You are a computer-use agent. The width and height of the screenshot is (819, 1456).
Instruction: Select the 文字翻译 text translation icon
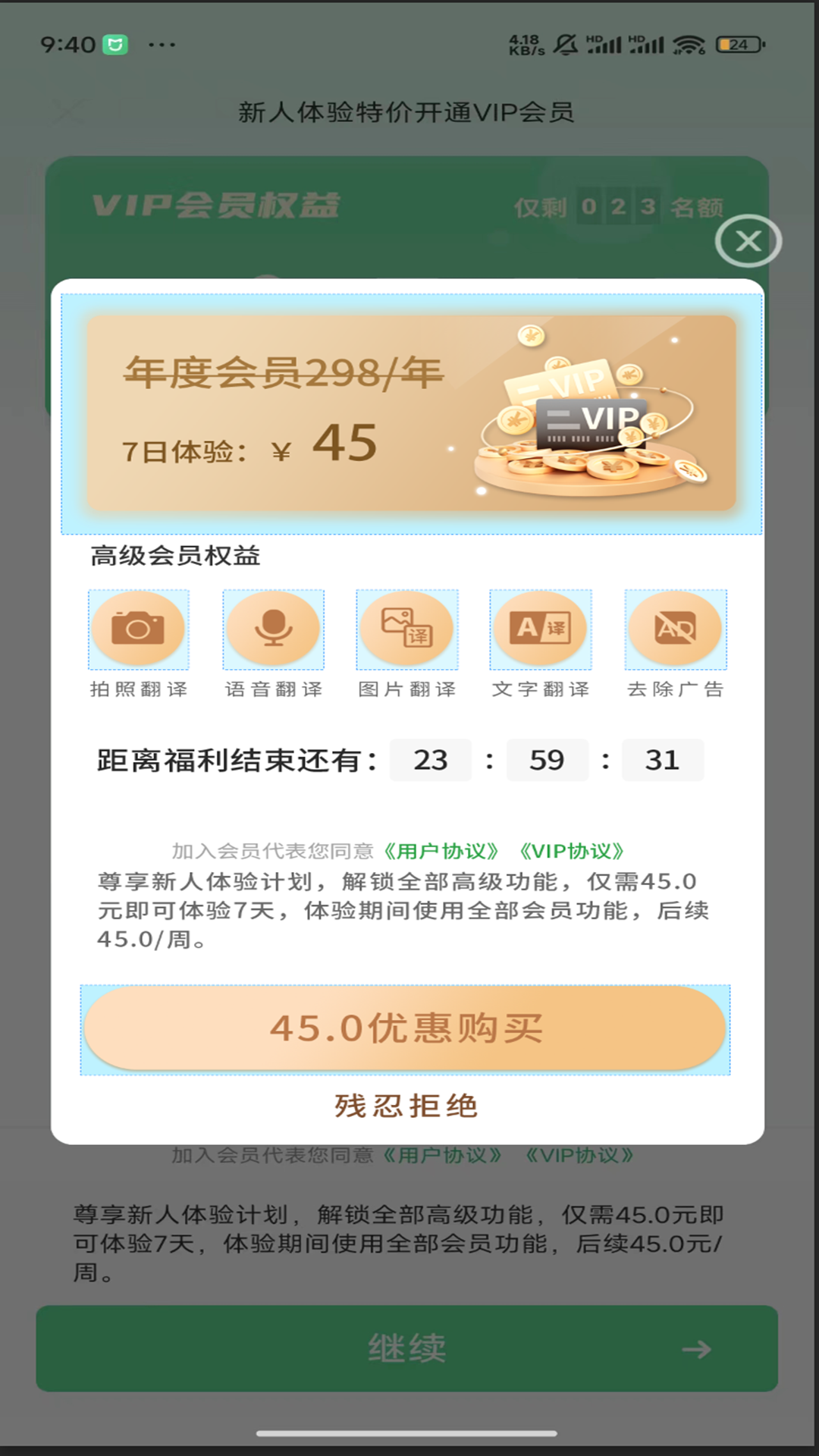coord(540,629)
